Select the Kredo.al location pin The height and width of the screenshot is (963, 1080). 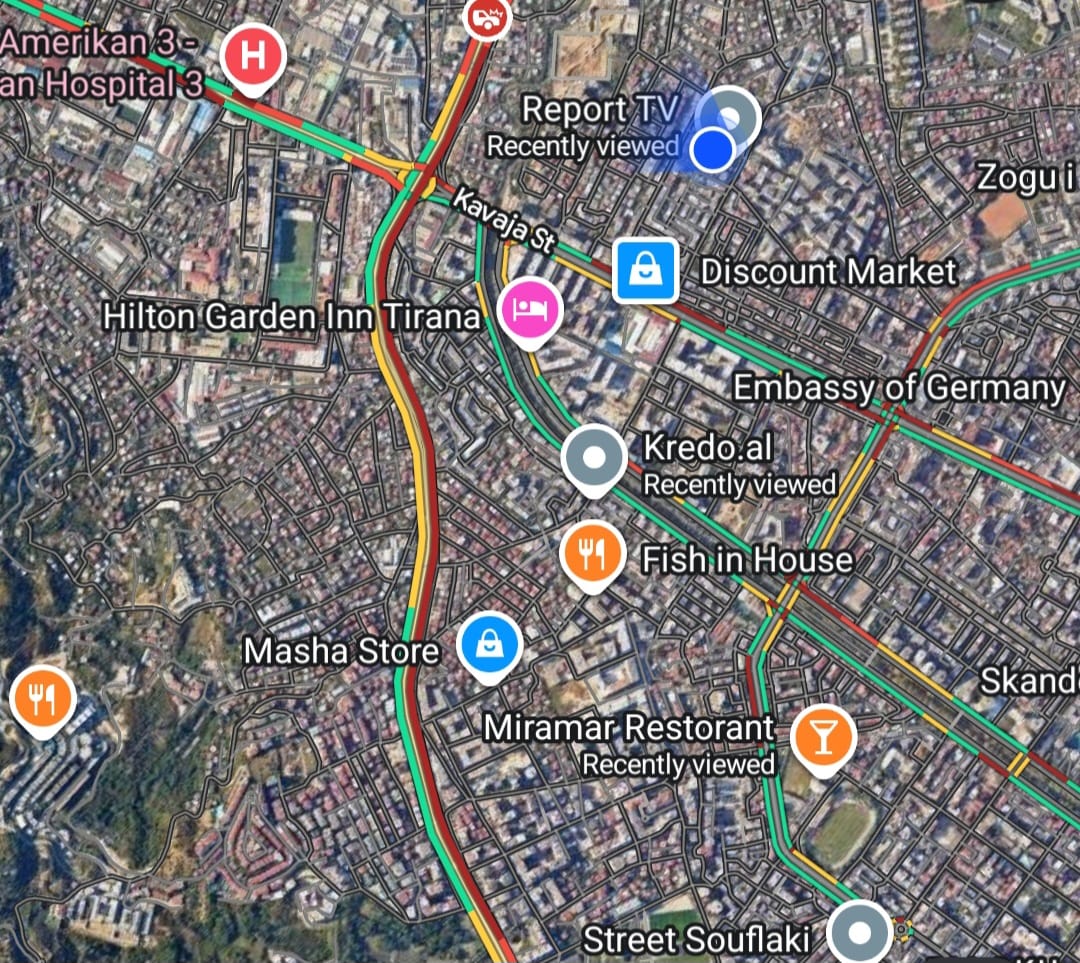(594, 457)
